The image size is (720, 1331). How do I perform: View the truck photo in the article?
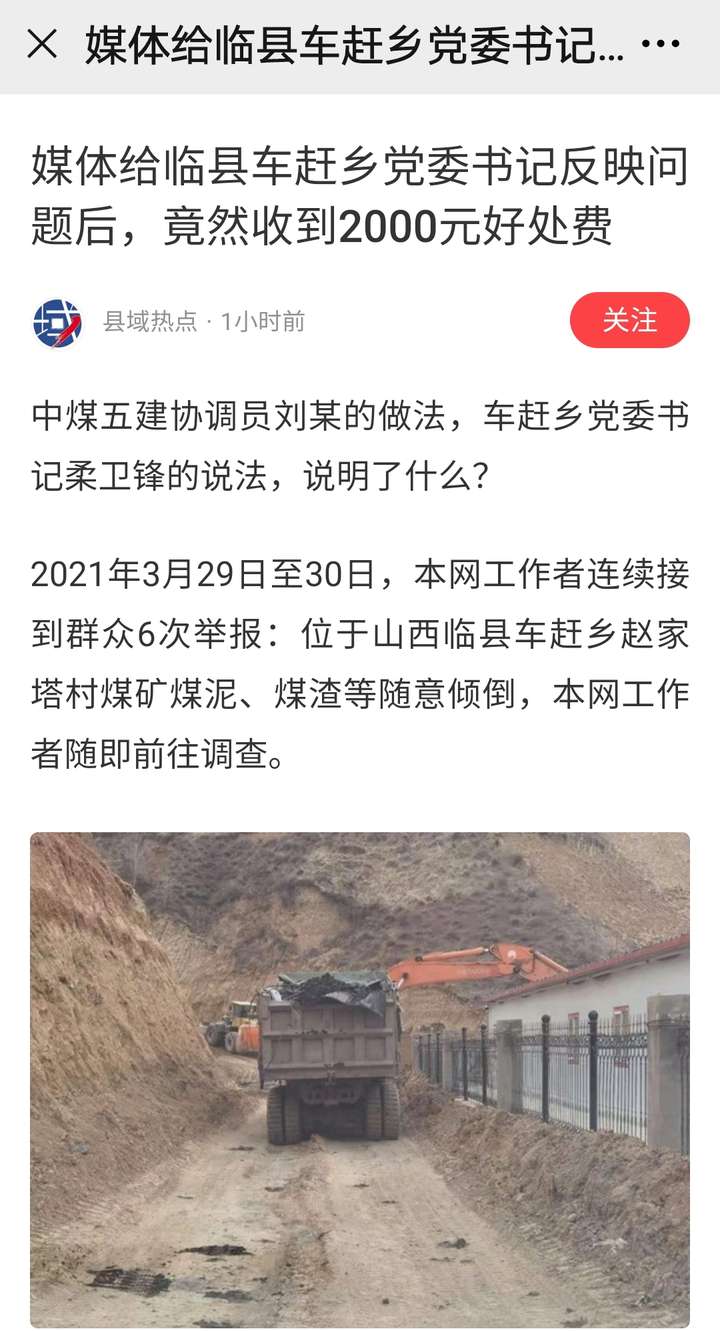pos(360,1080)
